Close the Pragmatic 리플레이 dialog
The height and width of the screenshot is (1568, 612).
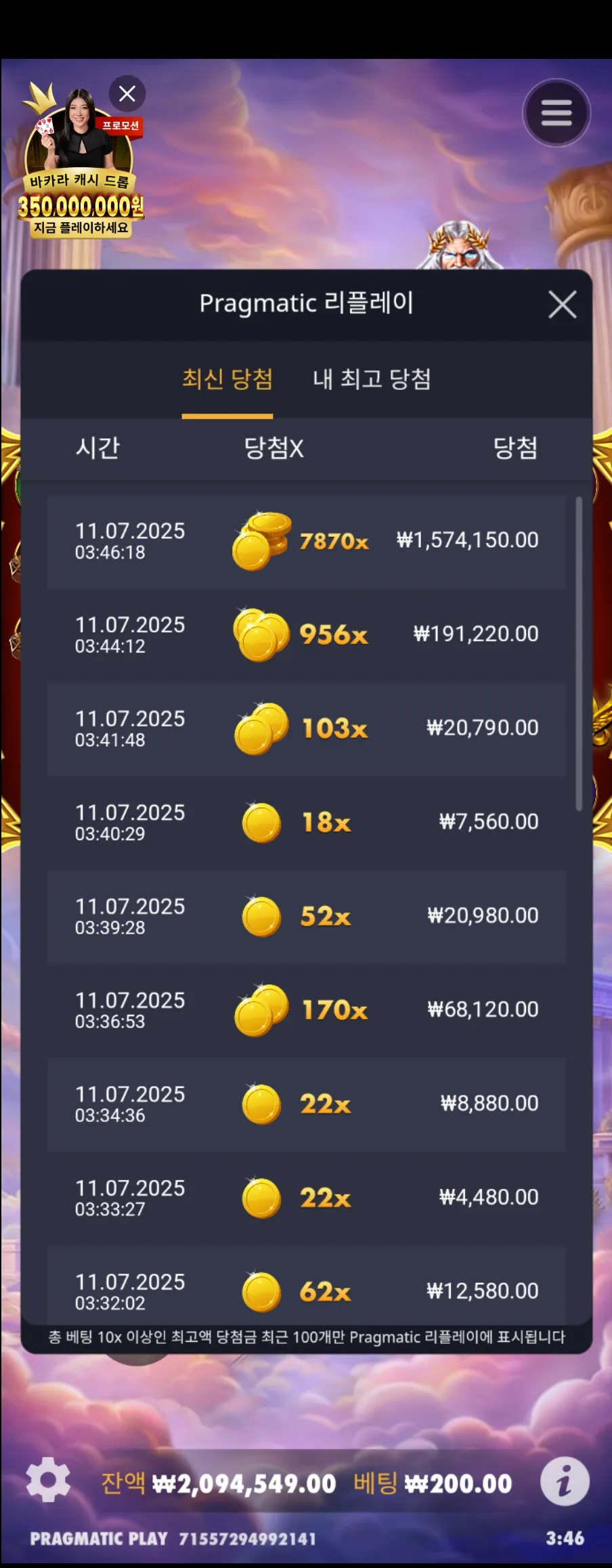click(x=562, y=304)
